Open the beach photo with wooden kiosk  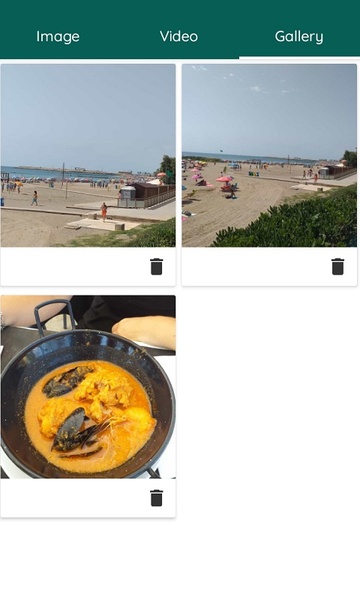(x=88, y=155)
